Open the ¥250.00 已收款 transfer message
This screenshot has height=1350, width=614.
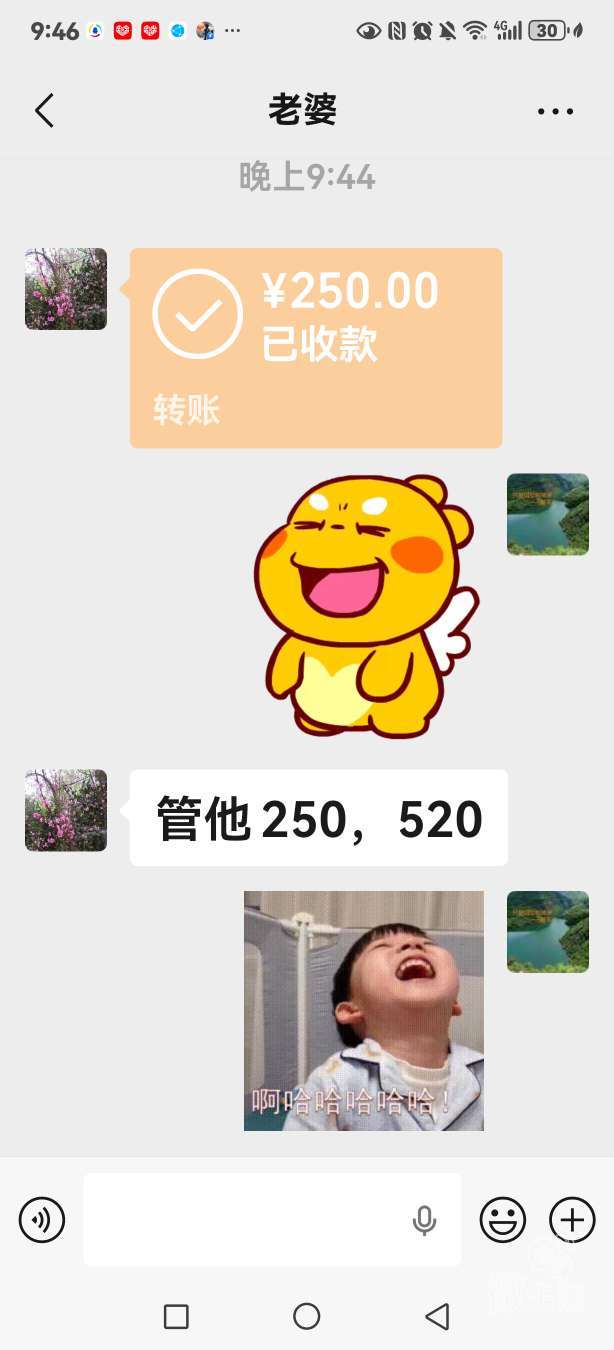[316, 348]
